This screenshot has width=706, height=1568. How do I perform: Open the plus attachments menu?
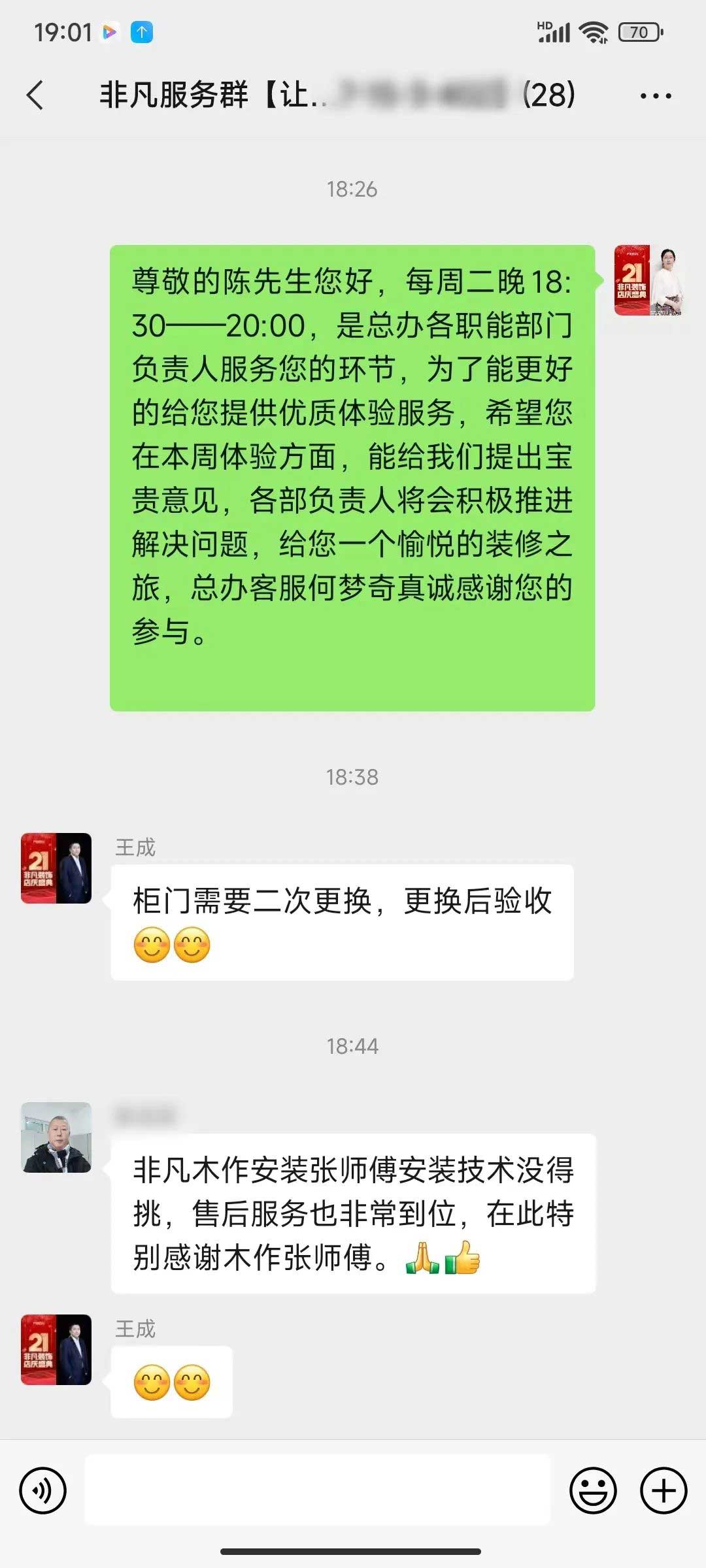coord(664,1490)
